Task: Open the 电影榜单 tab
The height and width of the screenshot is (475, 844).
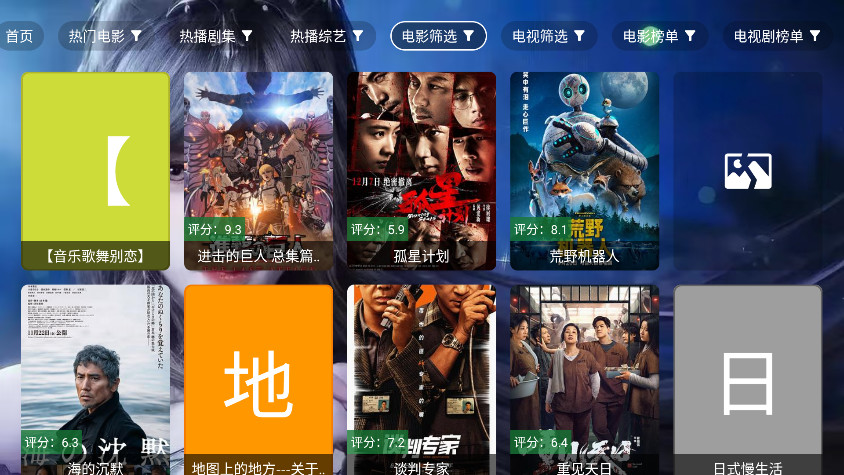Action: (x=660, y=36)
